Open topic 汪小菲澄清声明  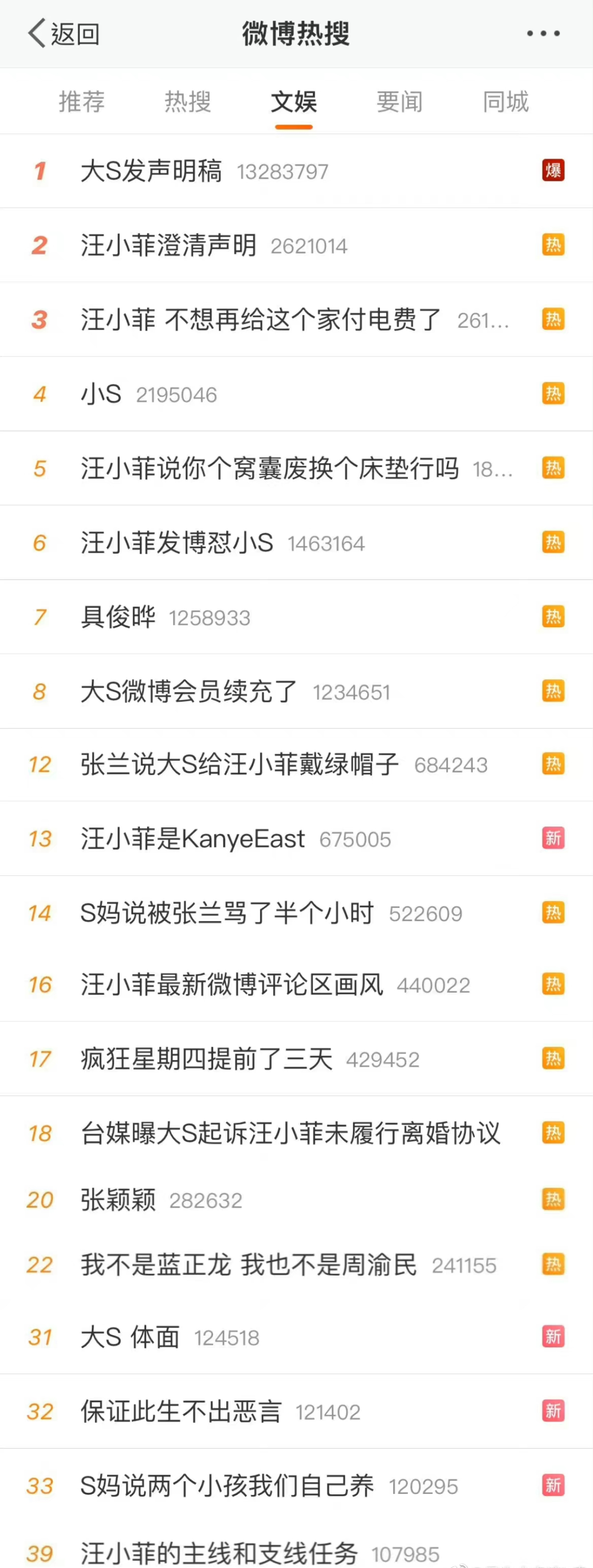pyautogui.click(x=168, y=245)
